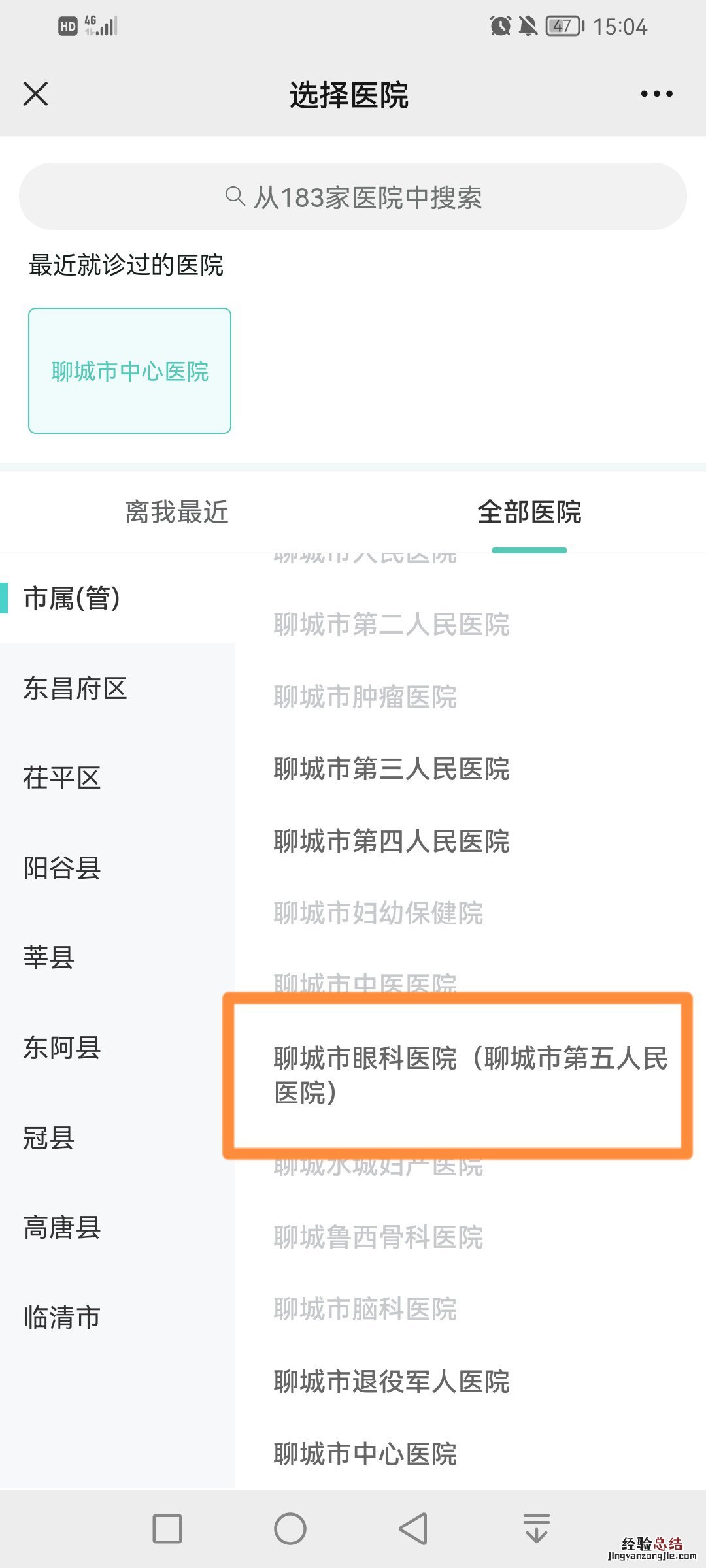Select the 东昌府区 district
Image resolution: width=706 pixels, height=1568 pixels.
75,688
